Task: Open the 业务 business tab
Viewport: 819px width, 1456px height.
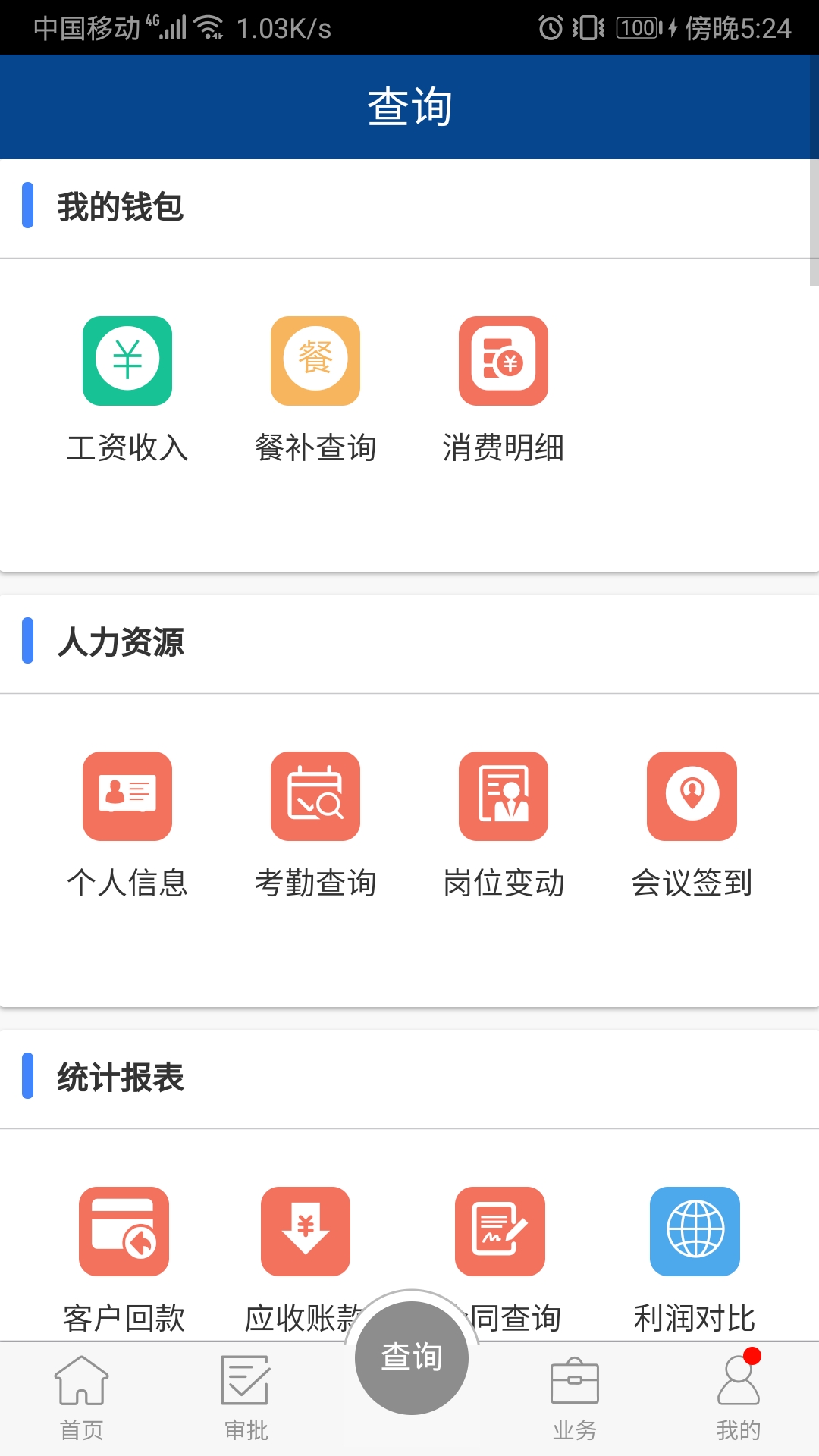Action: click(573, 1399)
